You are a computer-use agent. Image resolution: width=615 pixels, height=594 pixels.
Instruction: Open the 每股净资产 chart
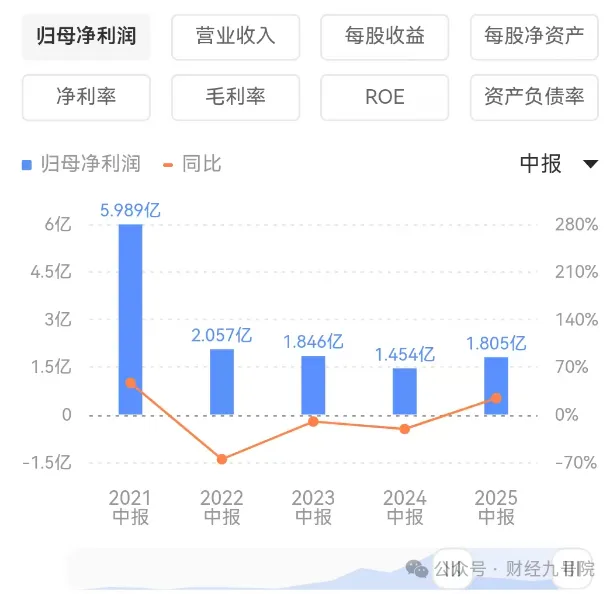click(534, 38)
